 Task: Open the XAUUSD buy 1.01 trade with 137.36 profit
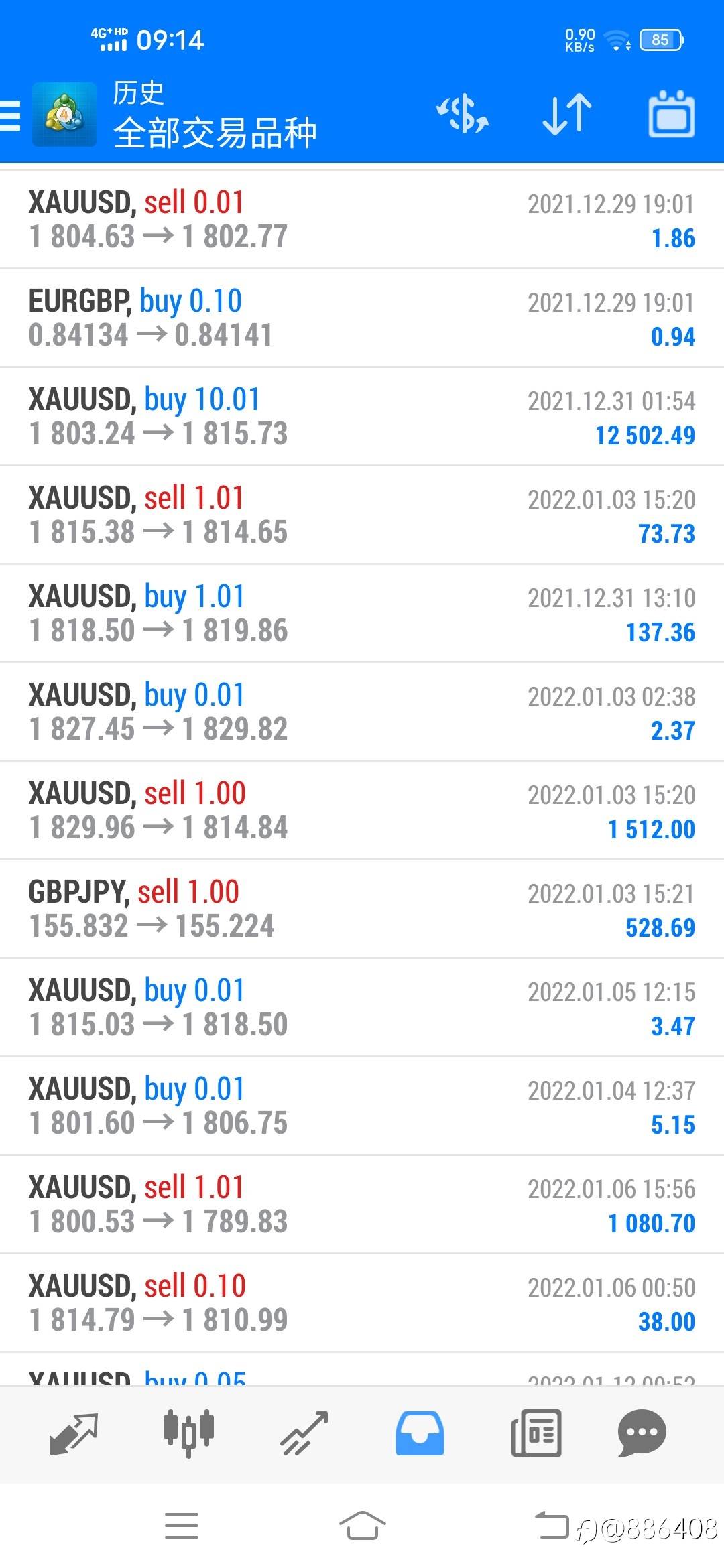pos(362,614)
